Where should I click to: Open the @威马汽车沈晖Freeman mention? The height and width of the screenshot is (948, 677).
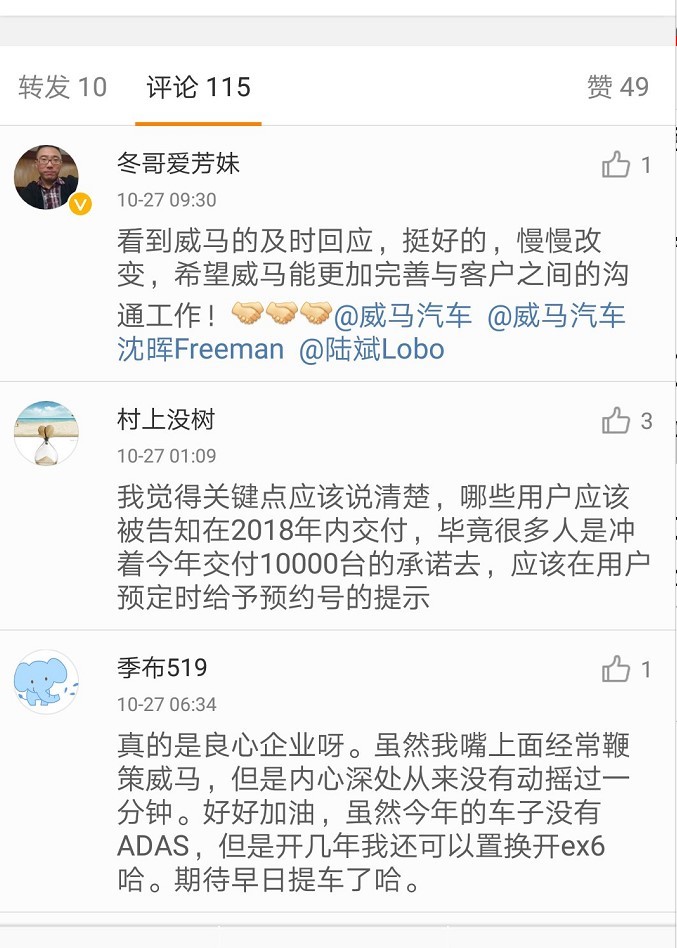point(555,317)
